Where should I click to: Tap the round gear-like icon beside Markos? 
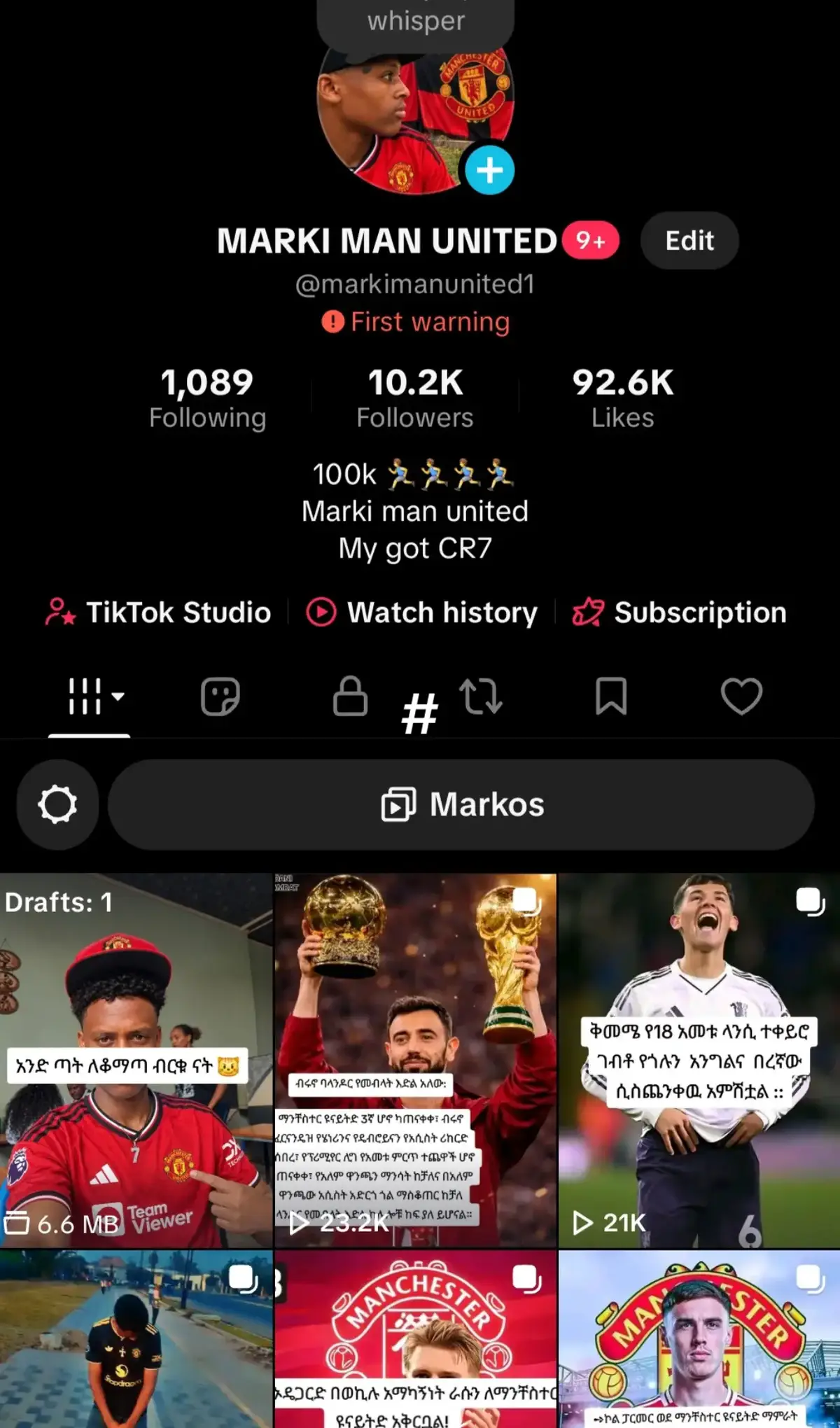(57, 805)
